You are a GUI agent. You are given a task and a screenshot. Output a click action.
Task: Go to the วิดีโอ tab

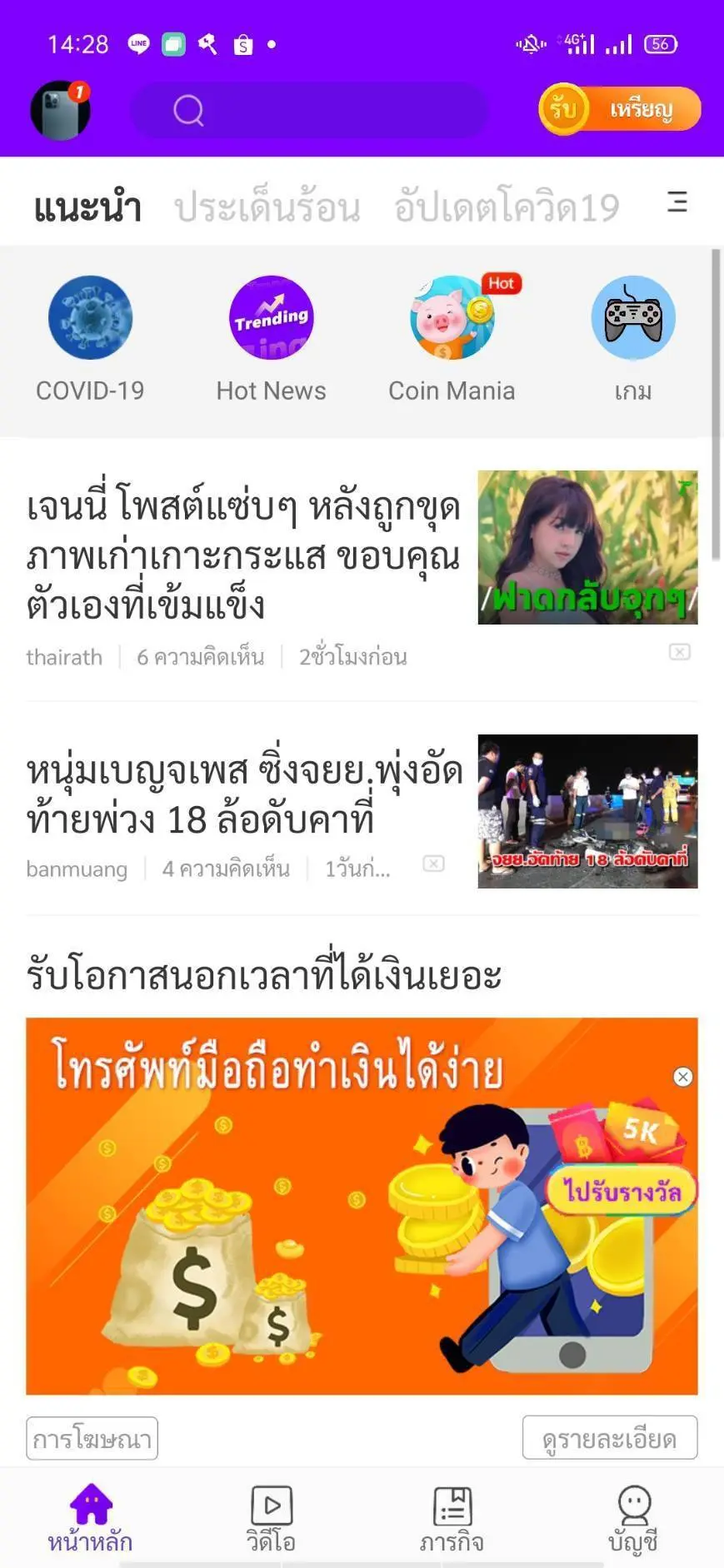[x=272, y=1520]
